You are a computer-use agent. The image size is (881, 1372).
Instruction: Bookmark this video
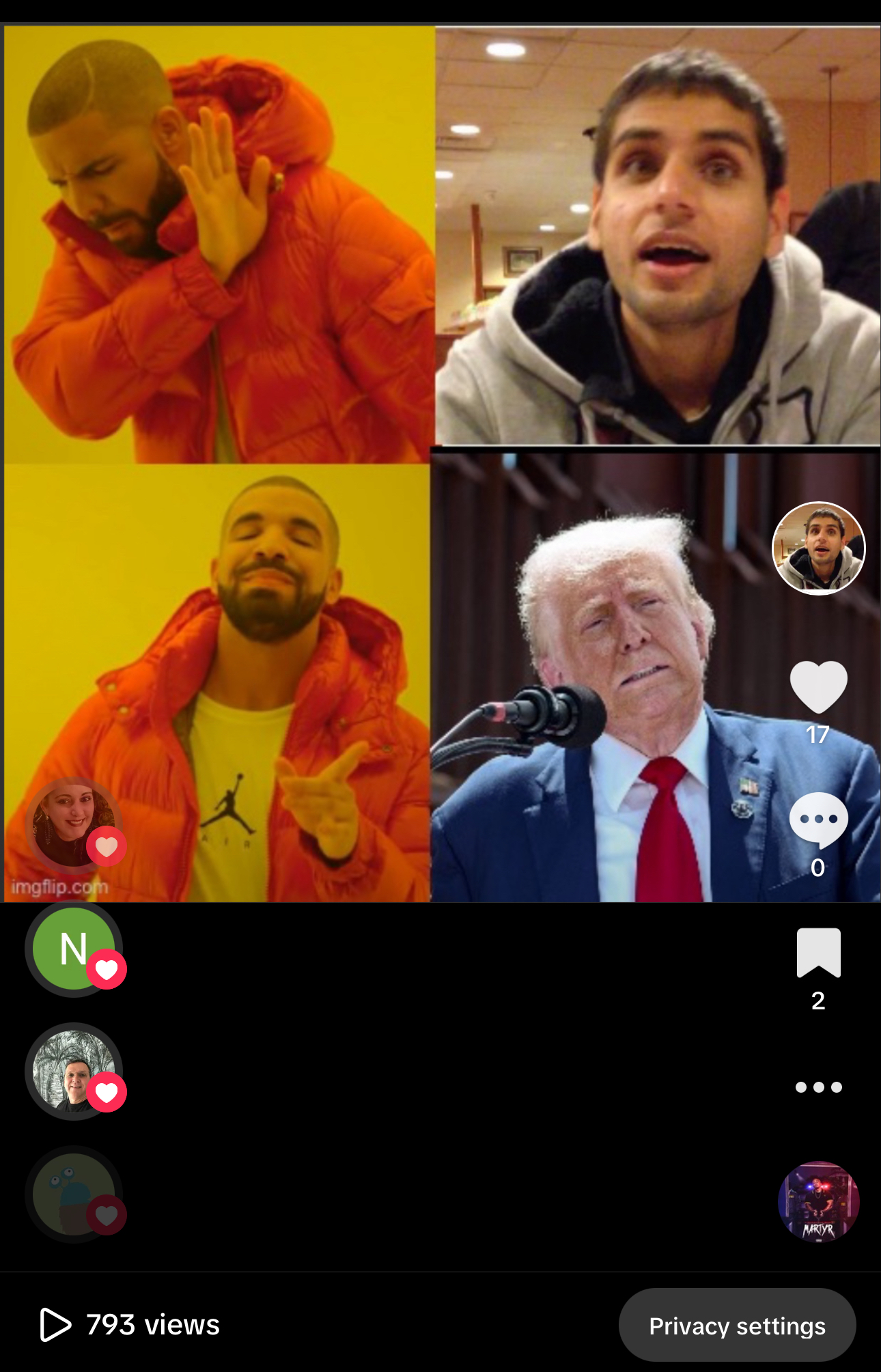(818, 953)
